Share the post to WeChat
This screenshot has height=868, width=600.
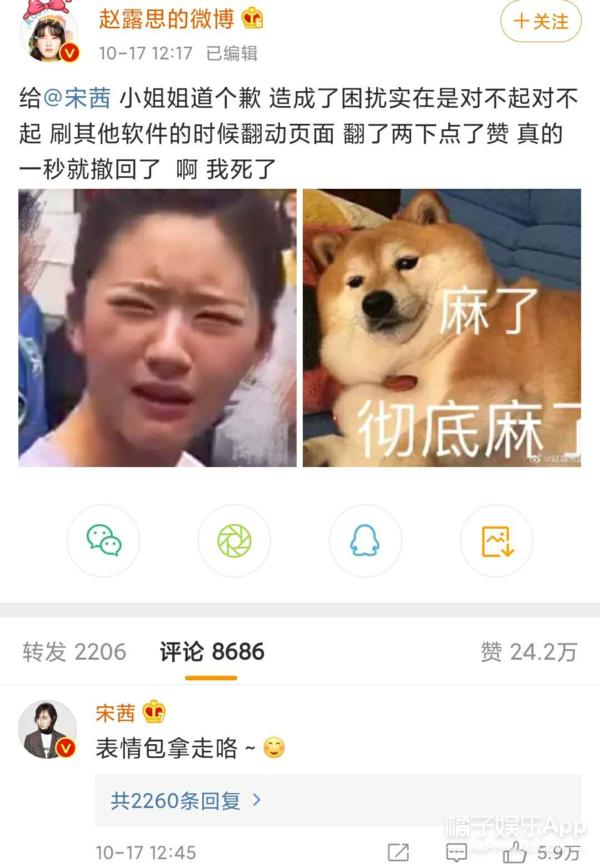tap(103, 541)
